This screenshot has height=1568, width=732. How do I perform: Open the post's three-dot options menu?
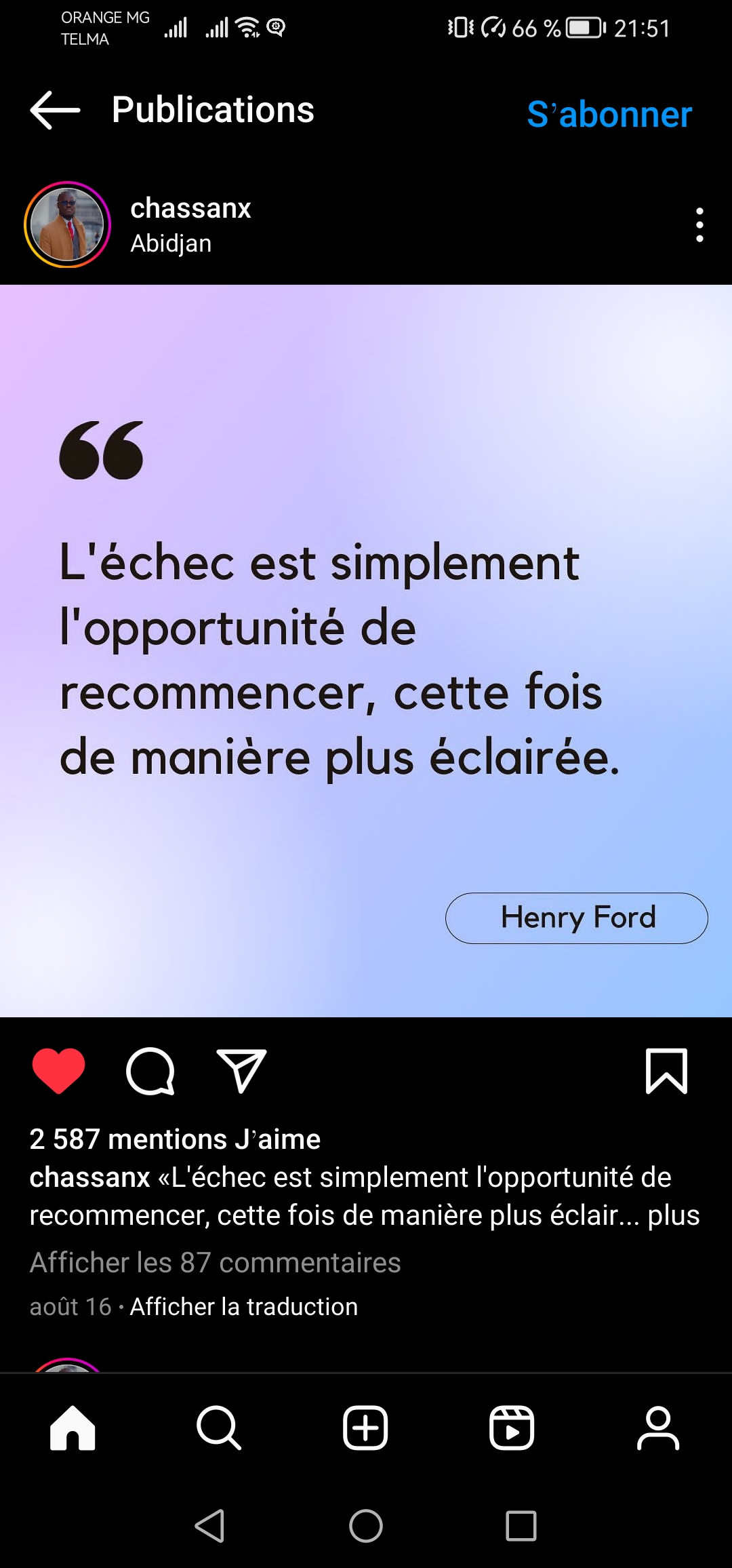click(699, 224)
